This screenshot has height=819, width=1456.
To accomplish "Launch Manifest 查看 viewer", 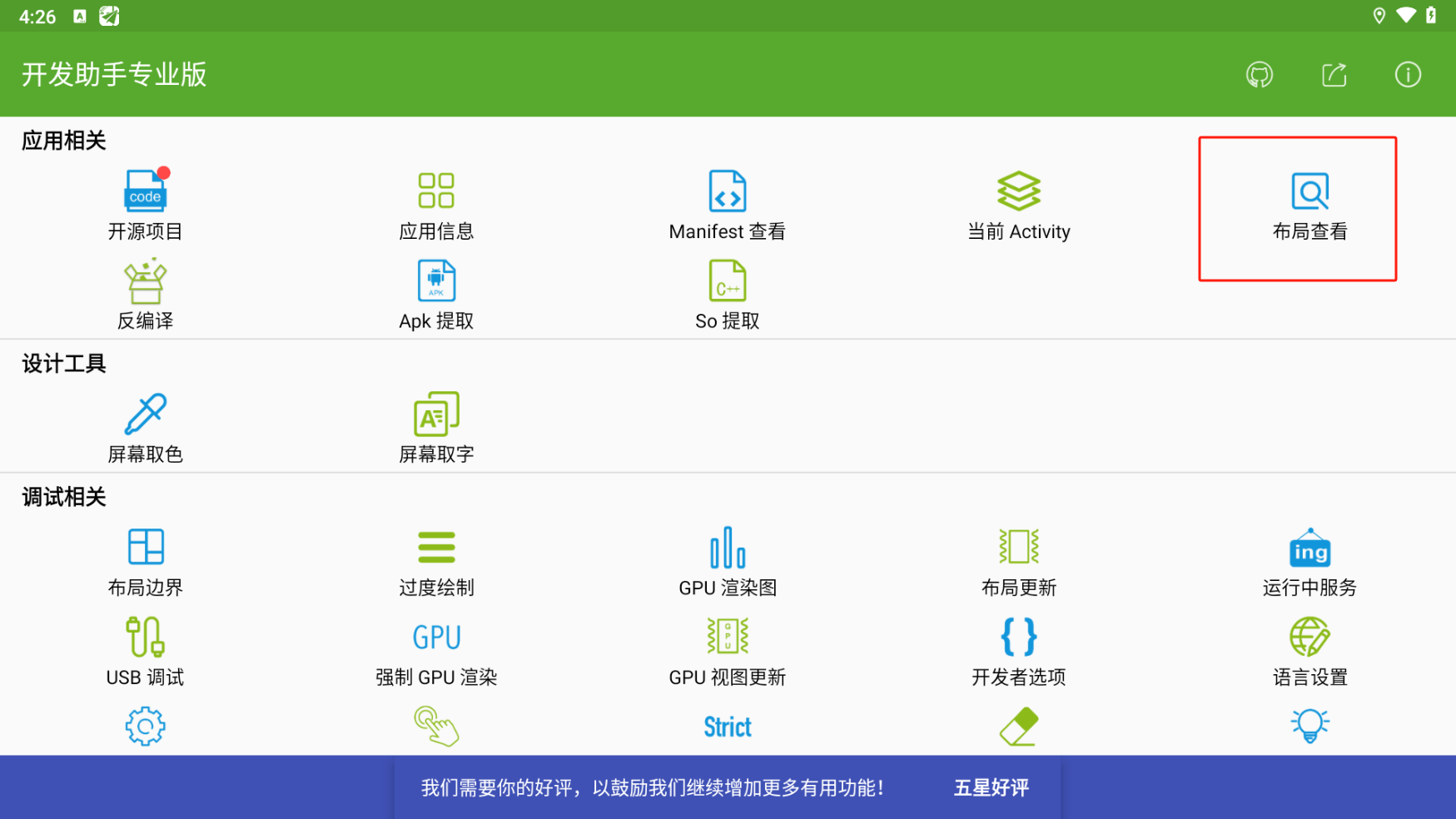I will [727, 205].
